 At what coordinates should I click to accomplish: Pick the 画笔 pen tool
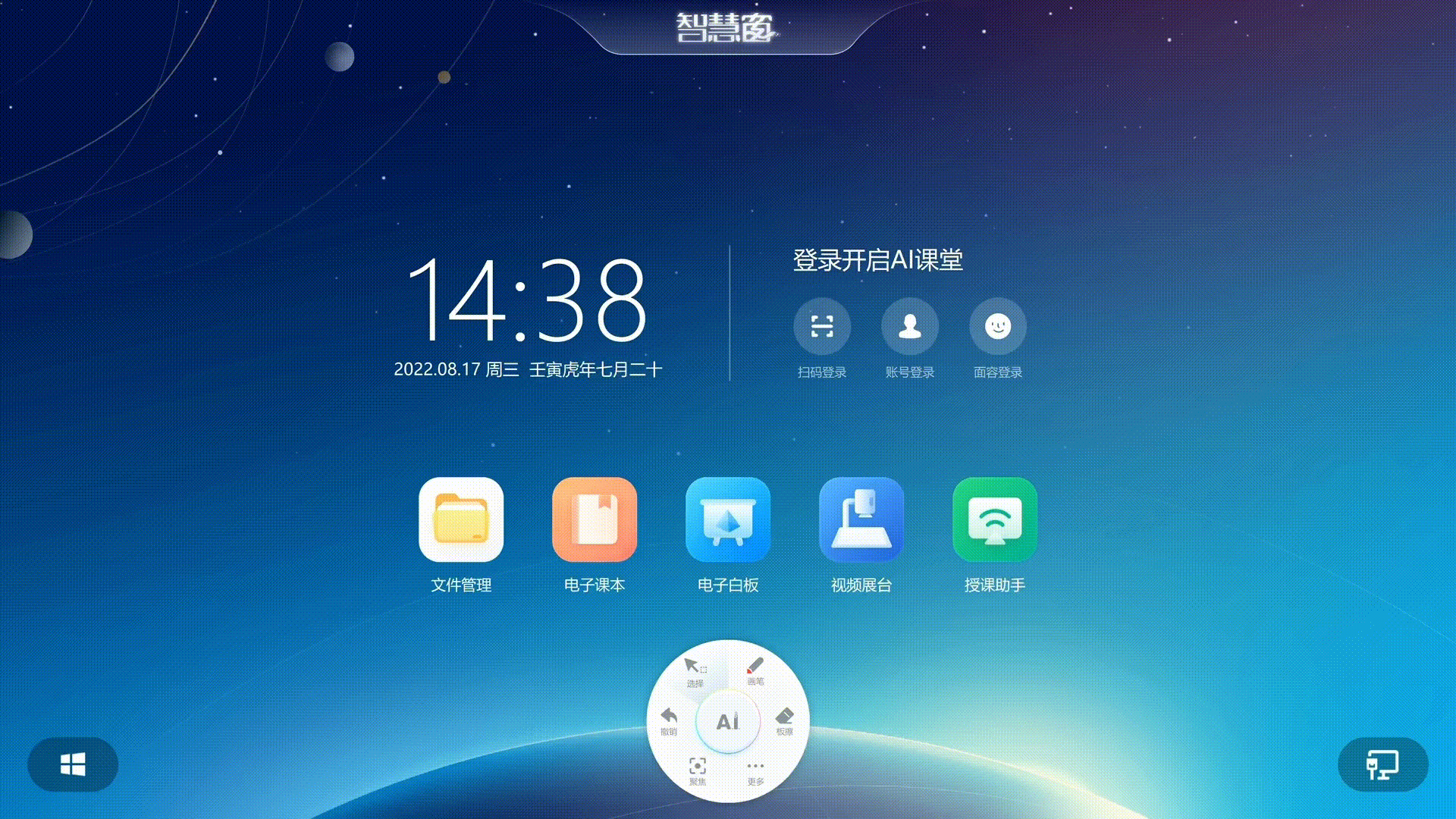[x=755, y=670]
